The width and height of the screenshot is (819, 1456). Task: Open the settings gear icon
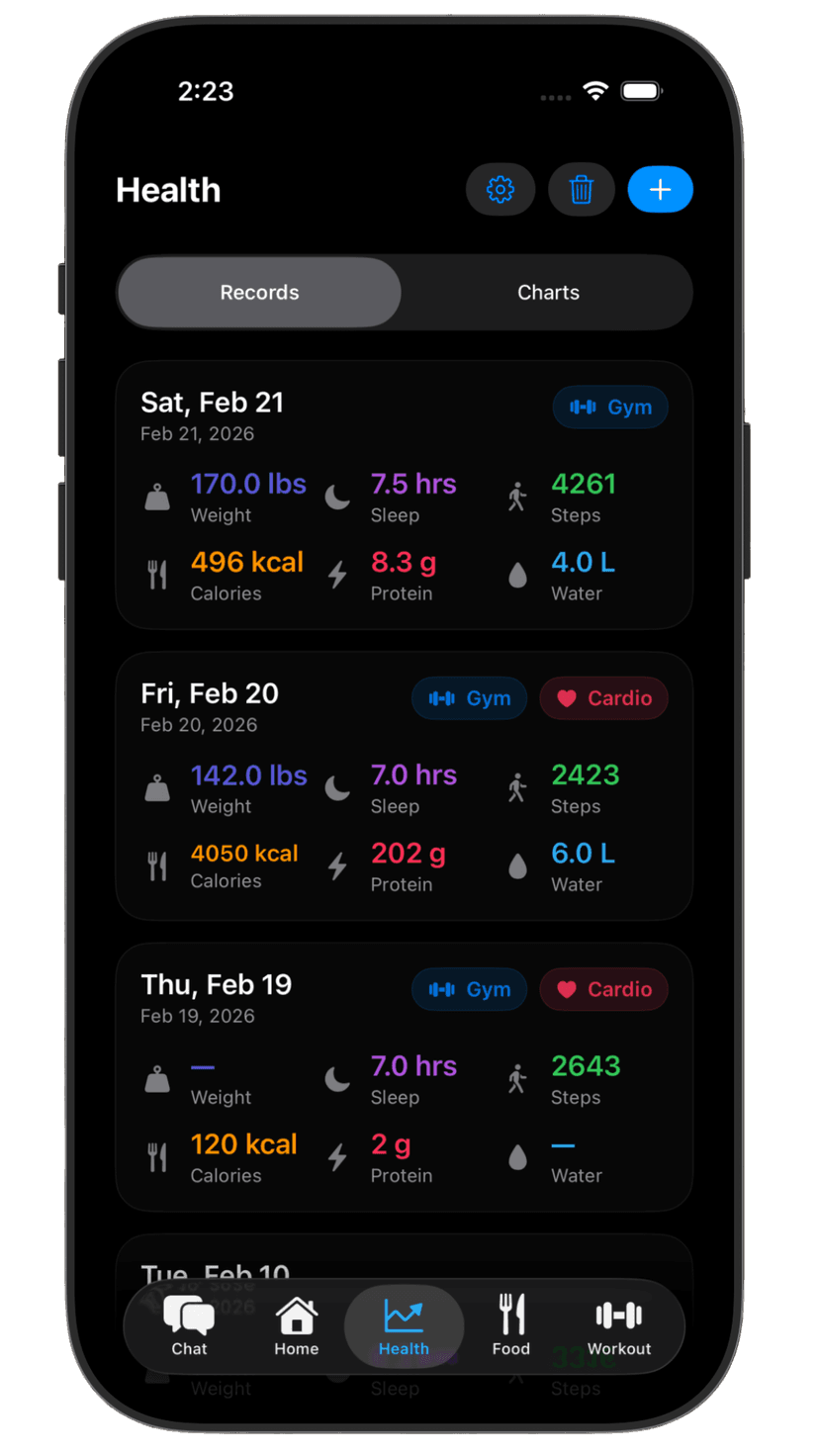500,189
